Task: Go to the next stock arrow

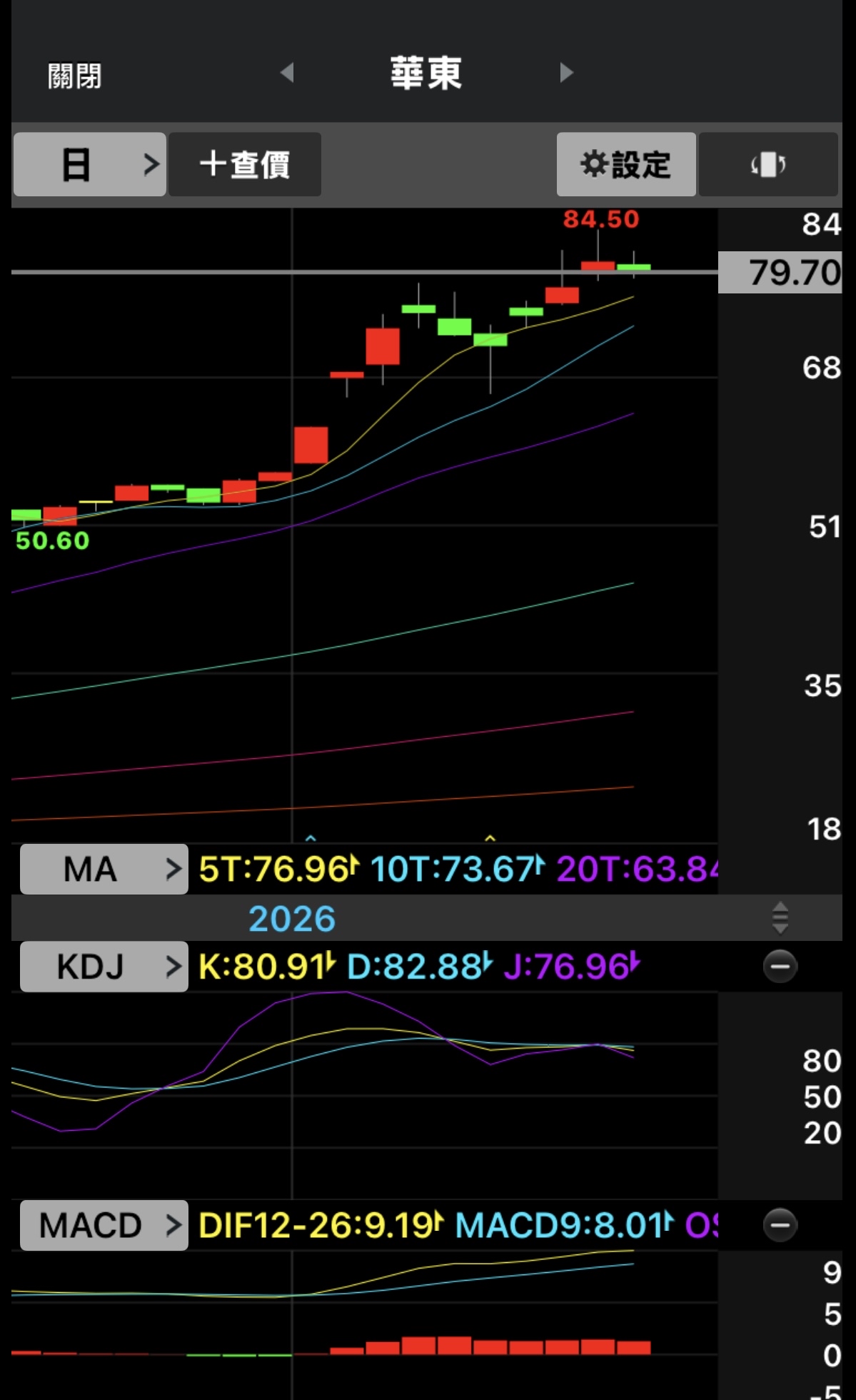Action: 566,72
